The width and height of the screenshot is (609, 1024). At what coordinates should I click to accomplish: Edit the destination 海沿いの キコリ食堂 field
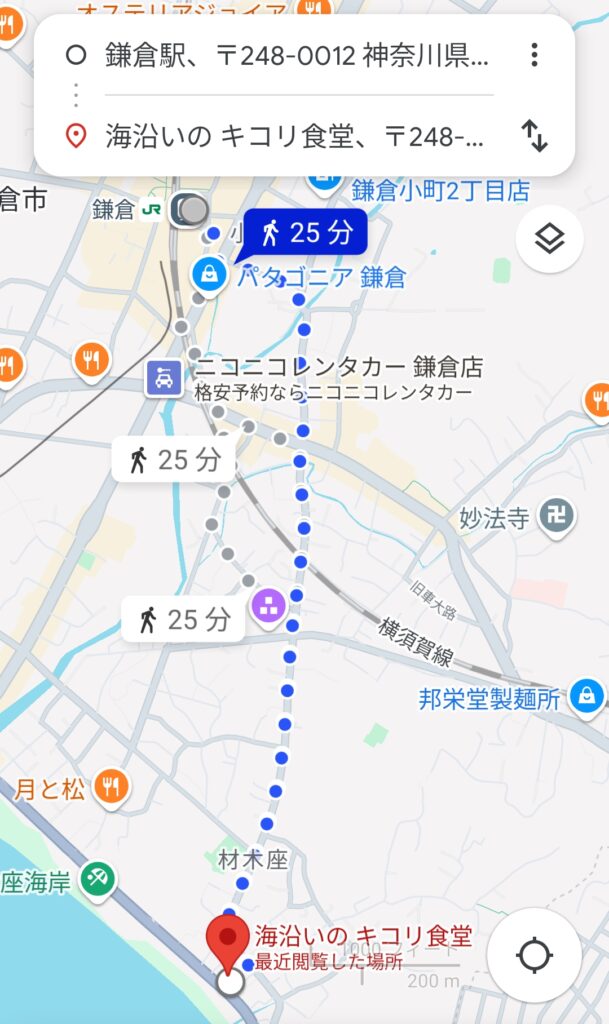(295, 136)
